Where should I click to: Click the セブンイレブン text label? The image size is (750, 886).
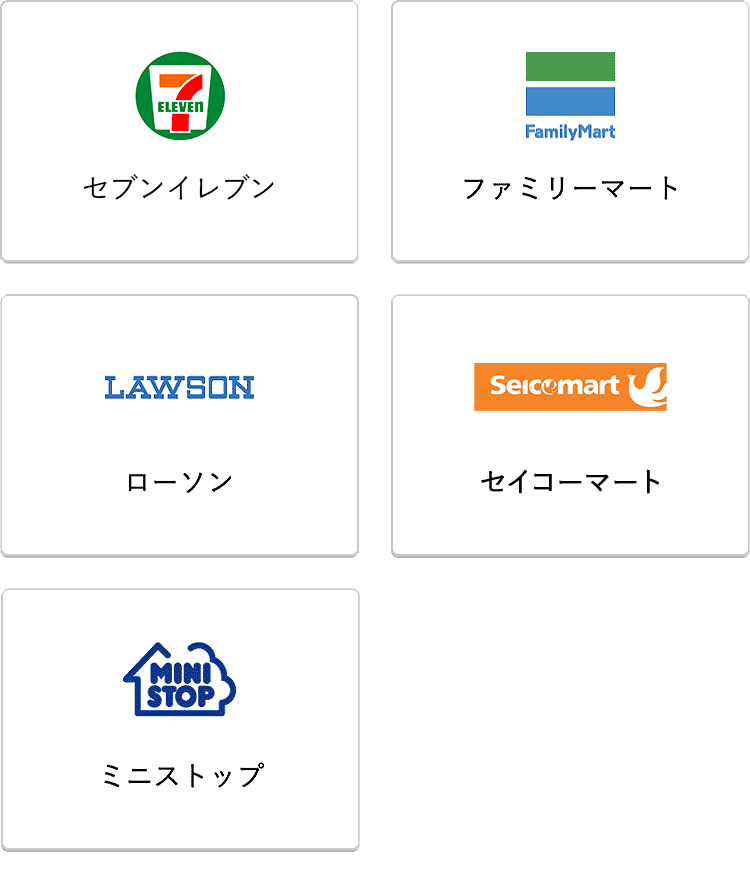coord(180,184)
